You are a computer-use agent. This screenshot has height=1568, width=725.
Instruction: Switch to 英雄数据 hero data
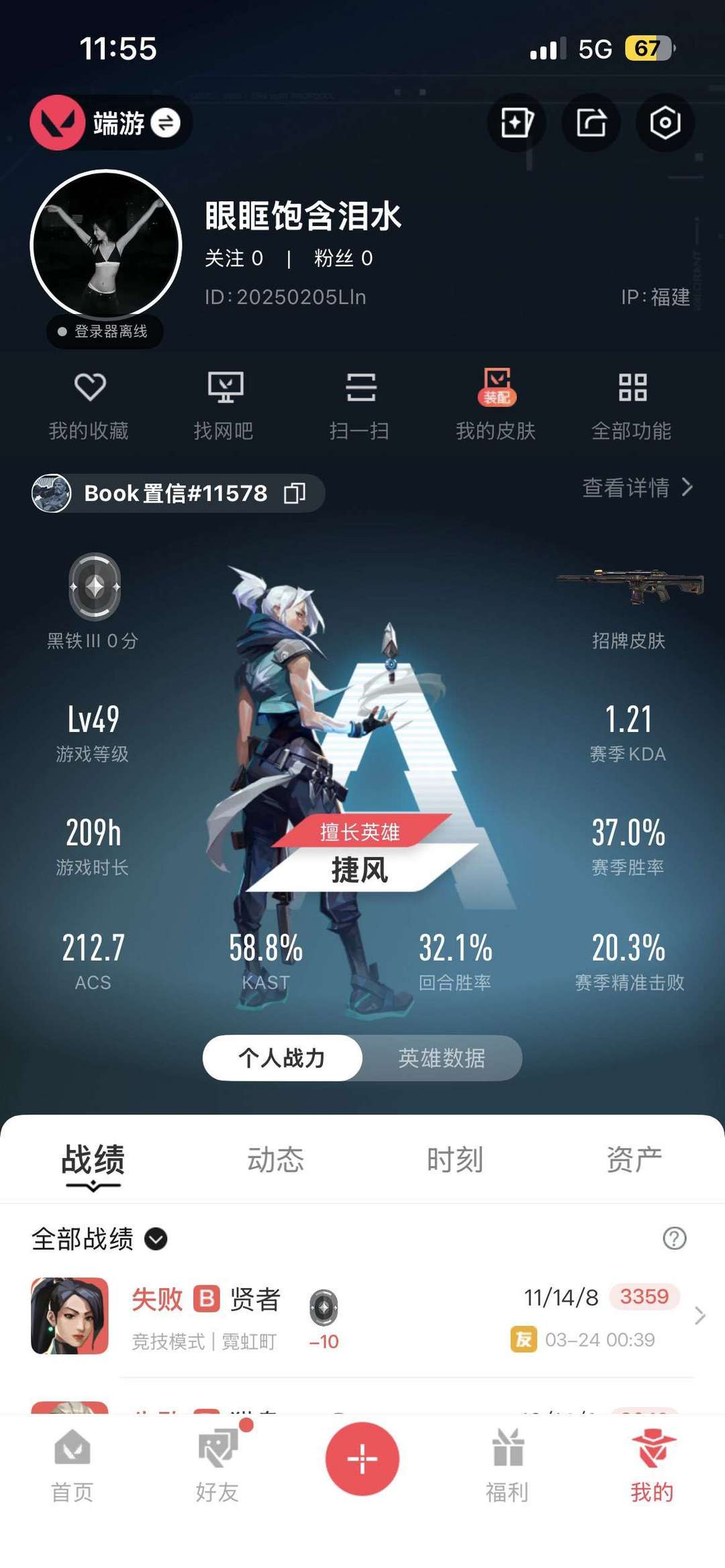click(442, 1058)
